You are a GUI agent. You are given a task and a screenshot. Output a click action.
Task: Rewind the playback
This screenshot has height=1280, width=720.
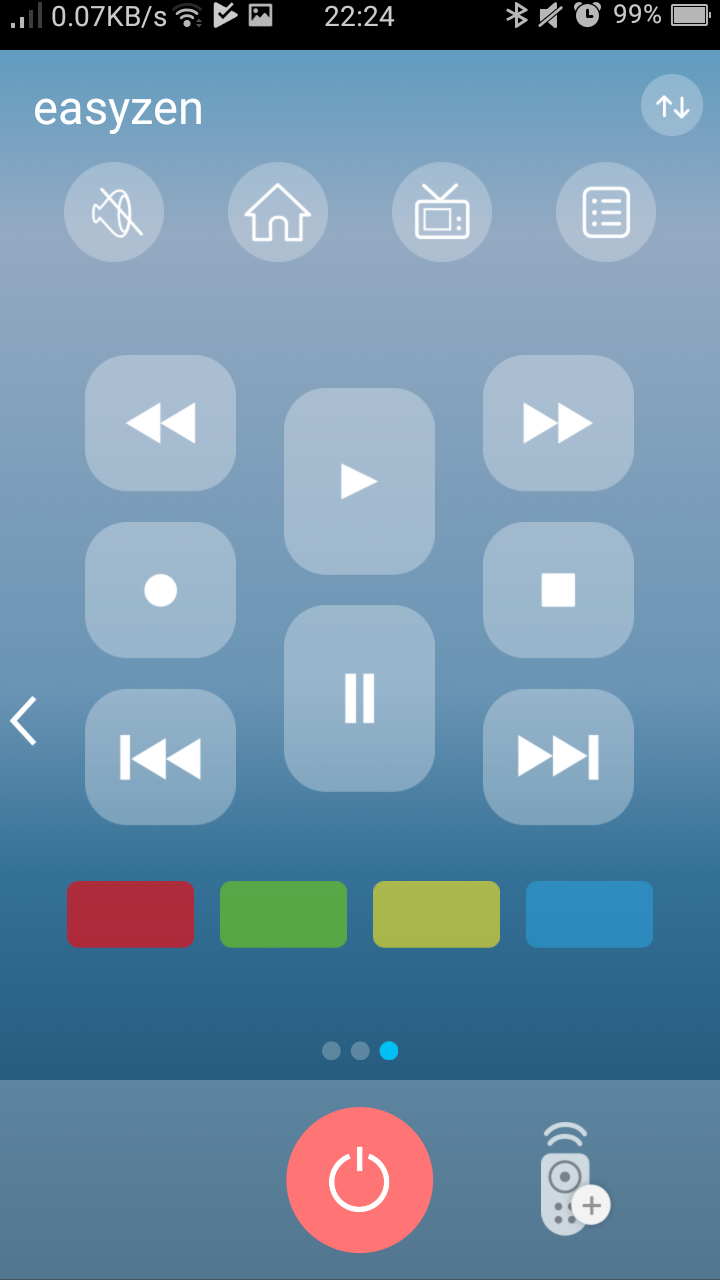pyautogui.click(x=160, y=423)
